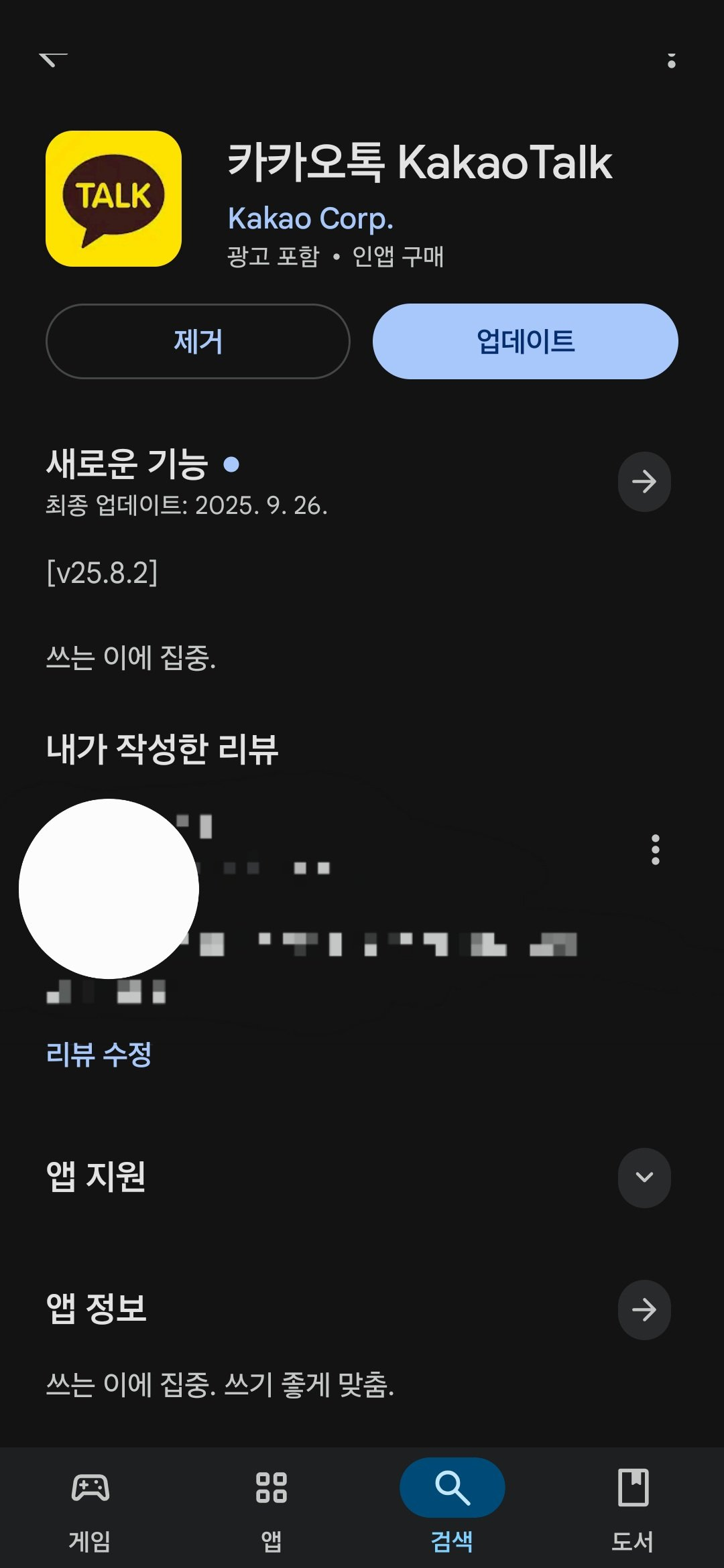The height and width of the screenshot is (1568, 724).
Task: Update KakaoTalk with 업데이트 button
Action: pos(525,341)
